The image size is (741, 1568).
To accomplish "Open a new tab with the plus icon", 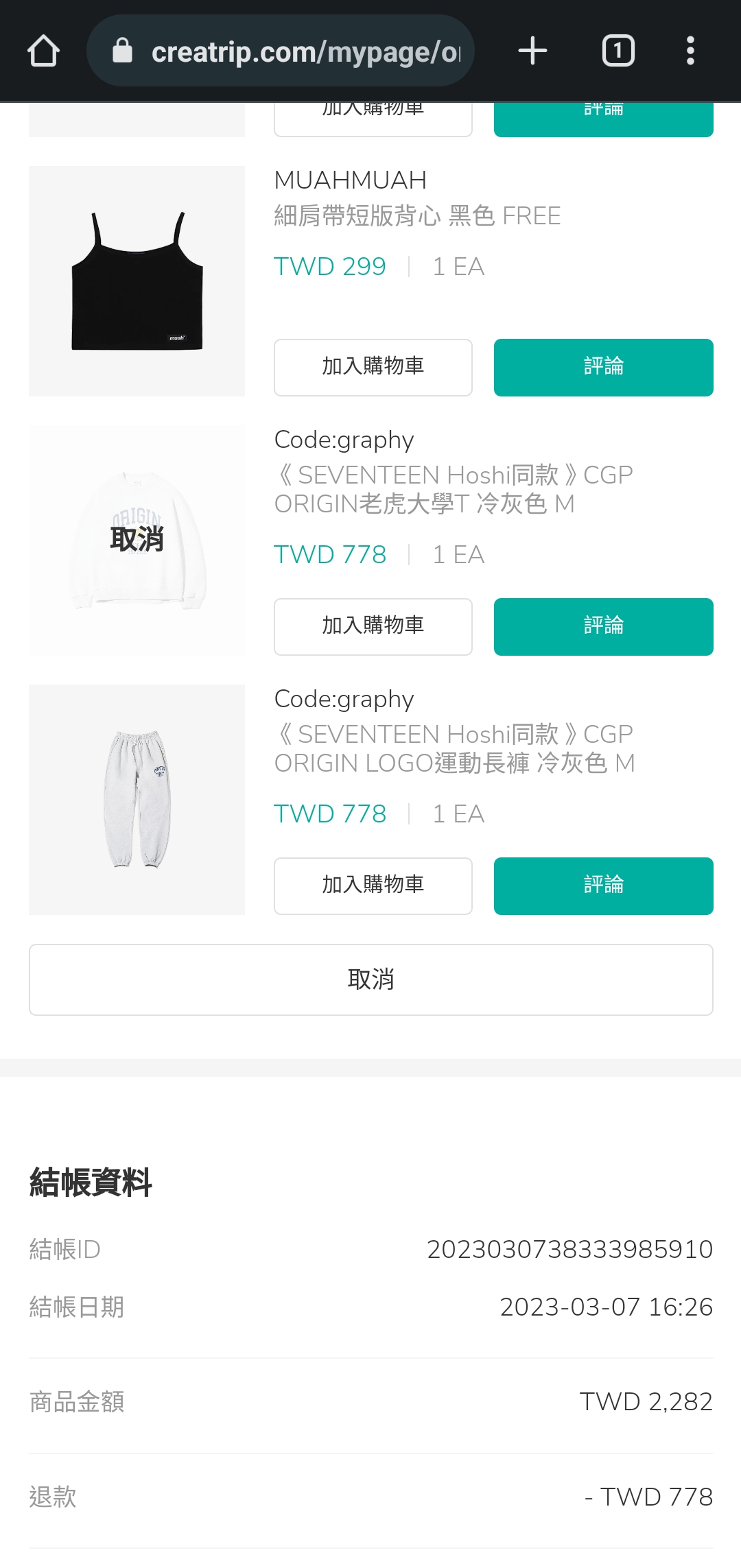I will pos(532,50).
